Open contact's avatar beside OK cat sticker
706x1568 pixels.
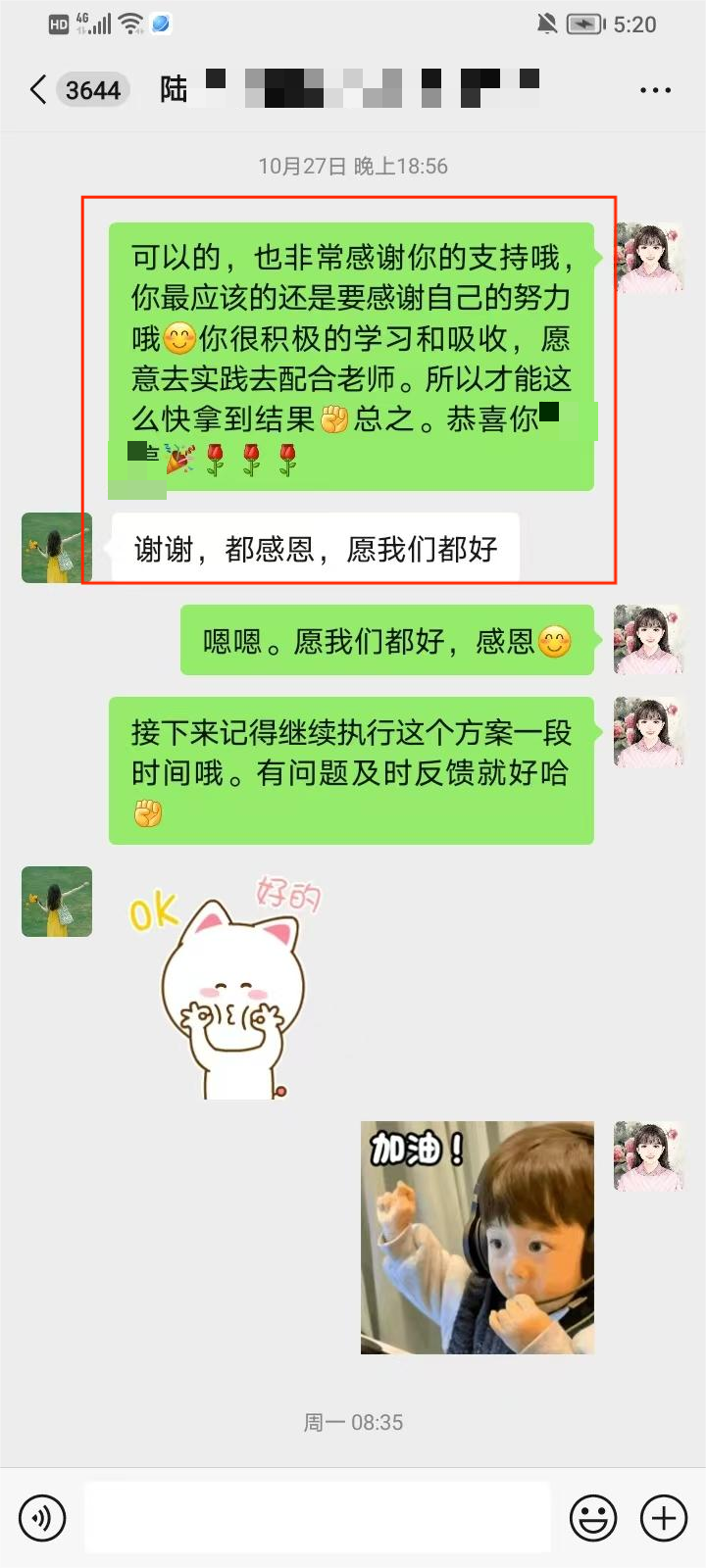point(57,902)
